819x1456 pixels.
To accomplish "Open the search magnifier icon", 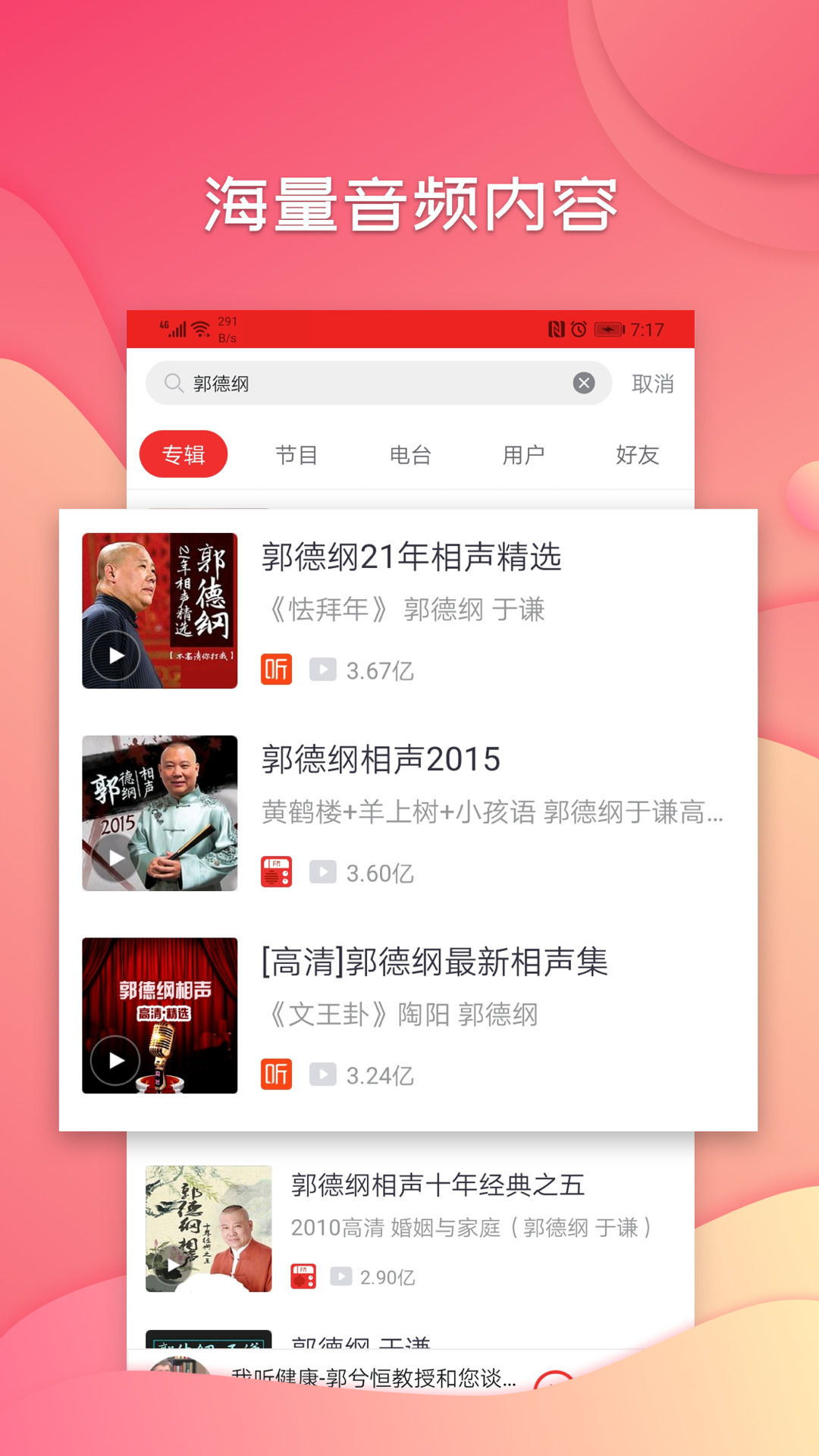I will point(173,383).
